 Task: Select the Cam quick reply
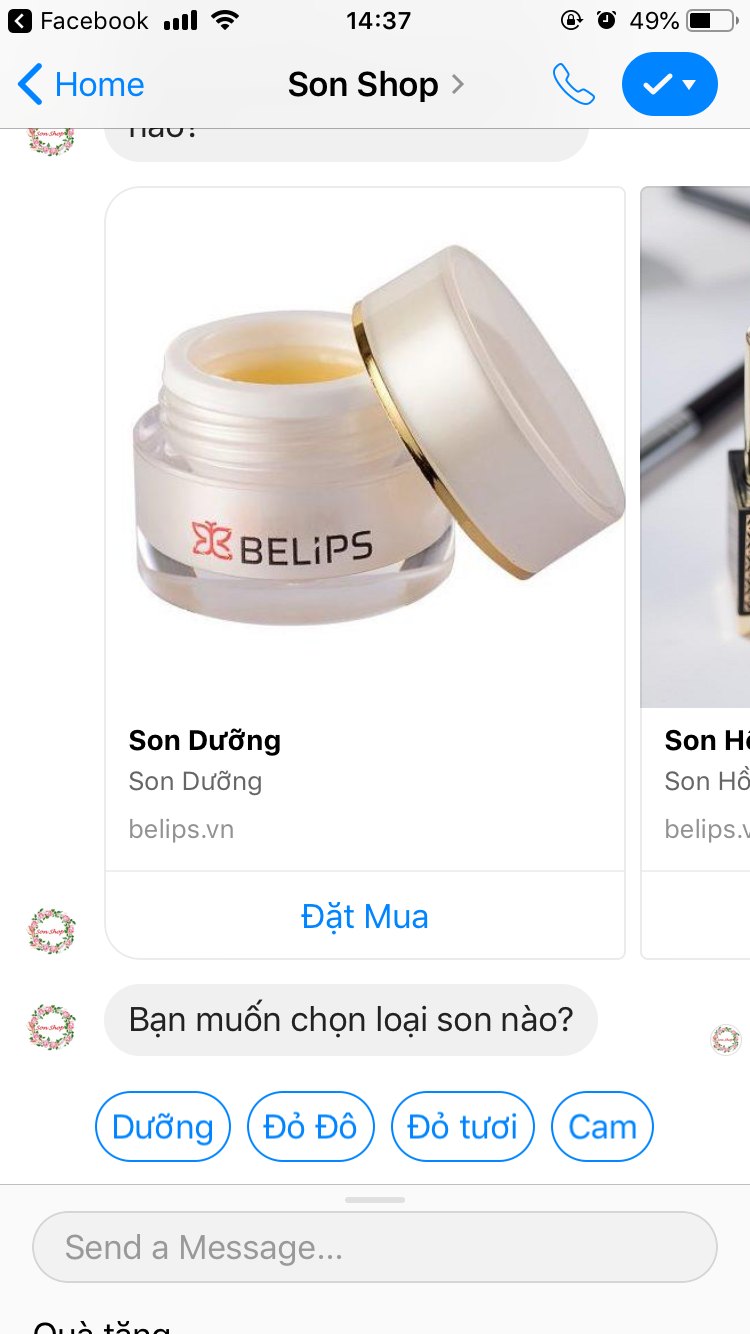[x=602, y=1127]
